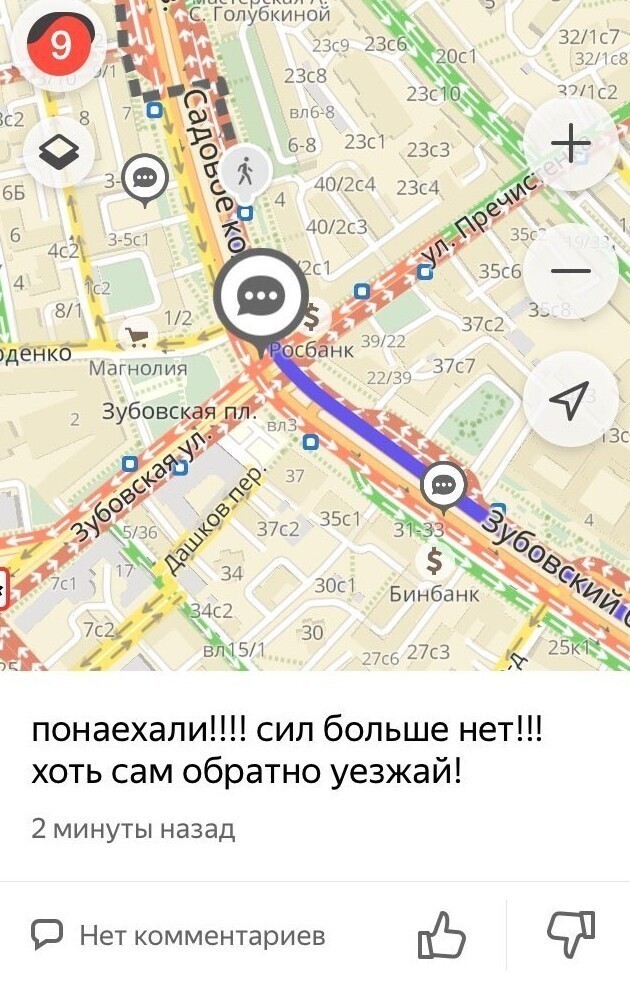Open the map layers menu
Viewport: 630px width, 983px height.
pyautogui.click(x=59, y=152)
